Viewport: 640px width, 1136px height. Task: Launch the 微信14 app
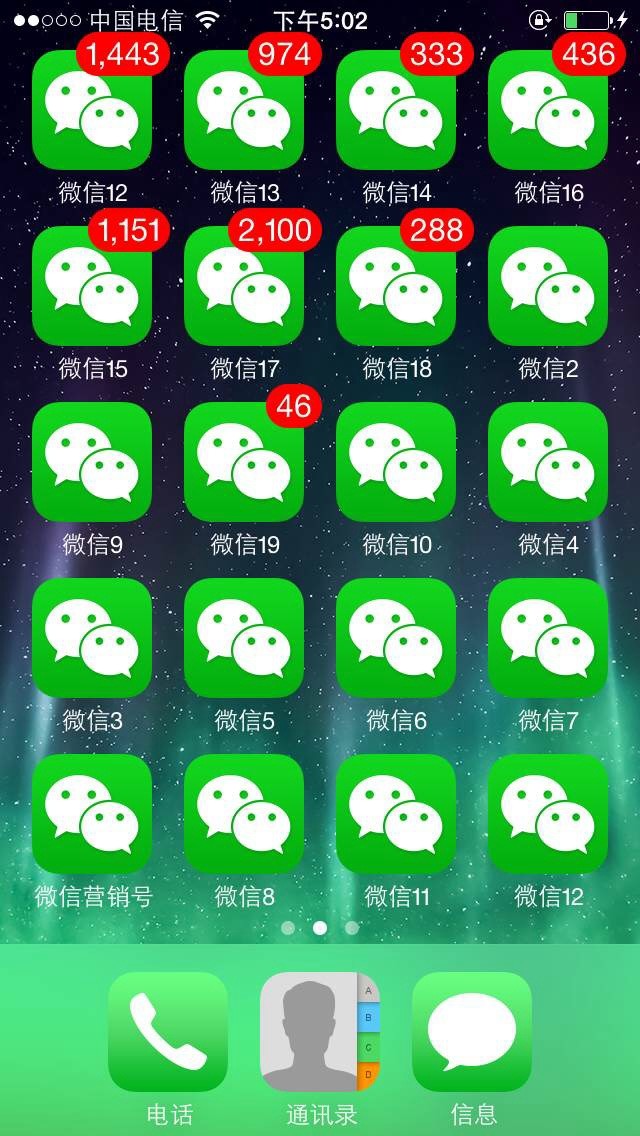(x=396, y=110)
